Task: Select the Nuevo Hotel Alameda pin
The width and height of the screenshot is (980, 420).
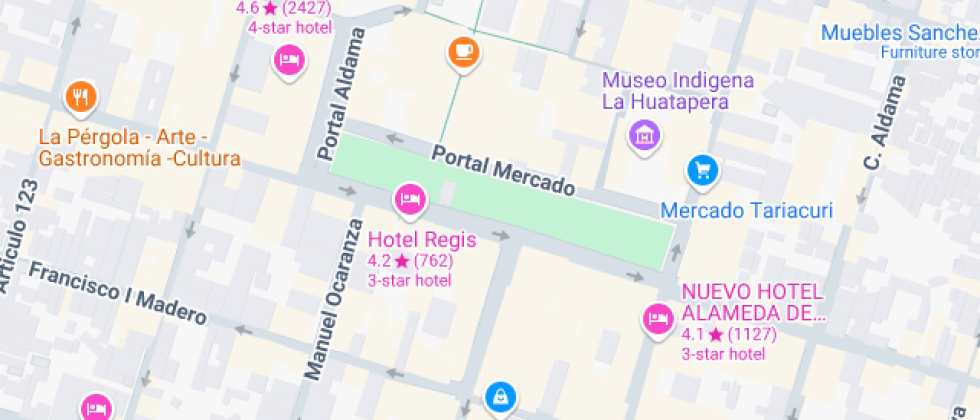Action: pyautogui.click(x=657, y=319)
